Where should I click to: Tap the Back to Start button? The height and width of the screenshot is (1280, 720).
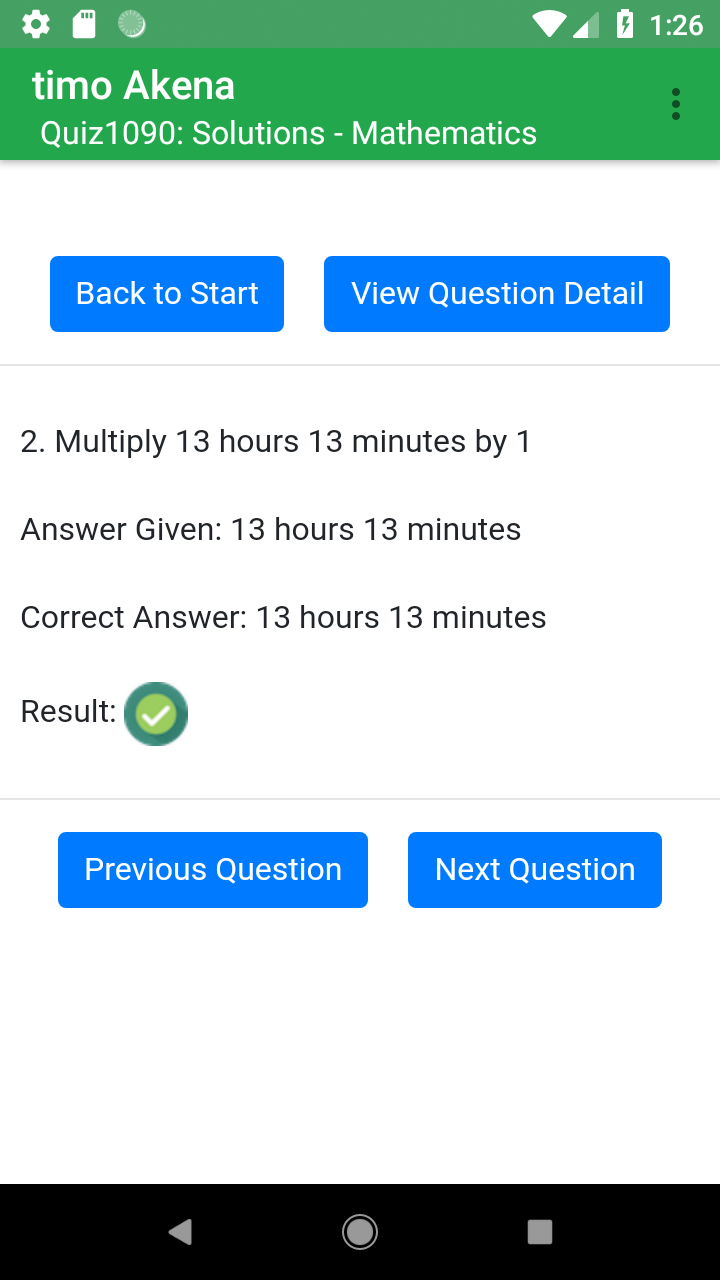[167, 294]
